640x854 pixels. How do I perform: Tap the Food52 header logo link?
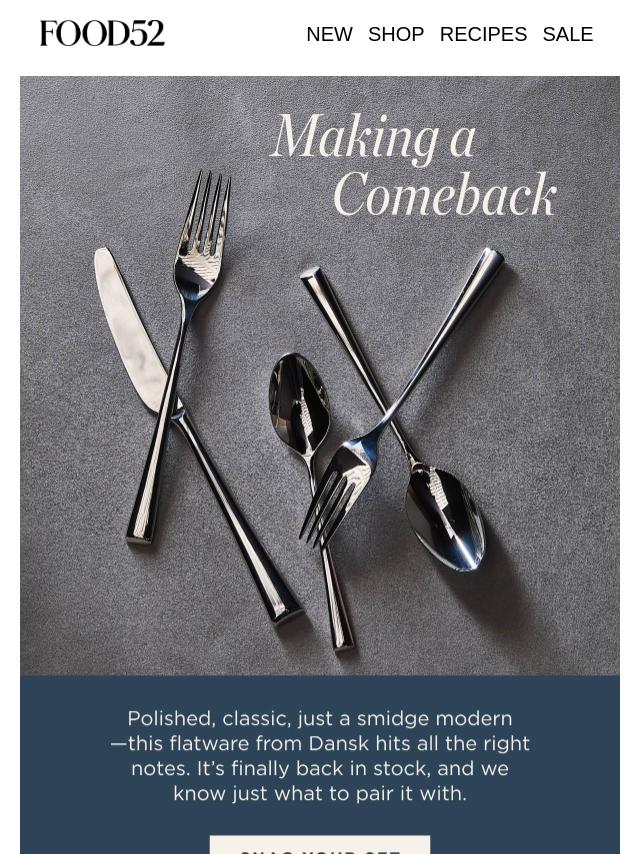point(102,33)
